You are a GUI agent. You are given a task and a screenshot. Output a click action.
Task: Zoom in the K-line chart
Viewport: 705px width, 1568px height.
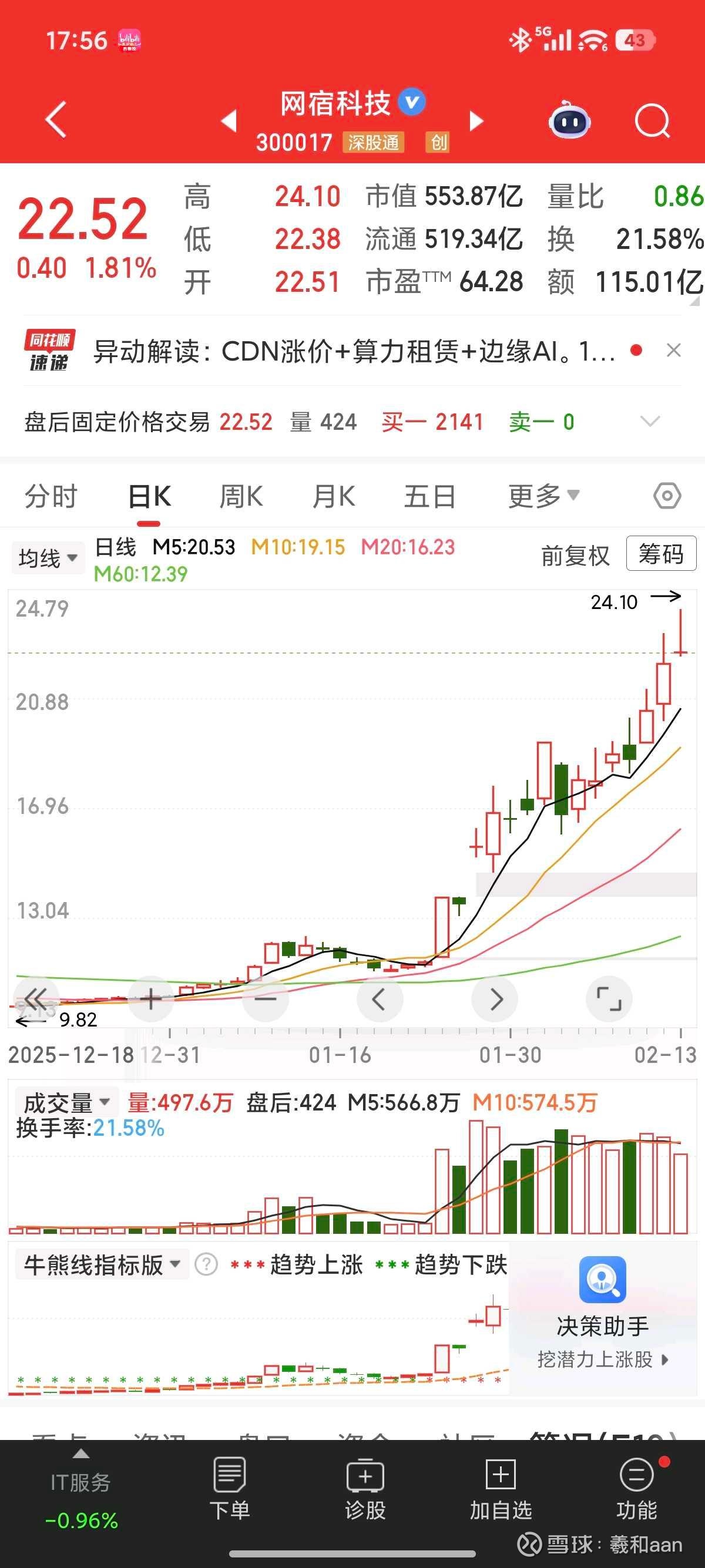click(x=150, y=999)
